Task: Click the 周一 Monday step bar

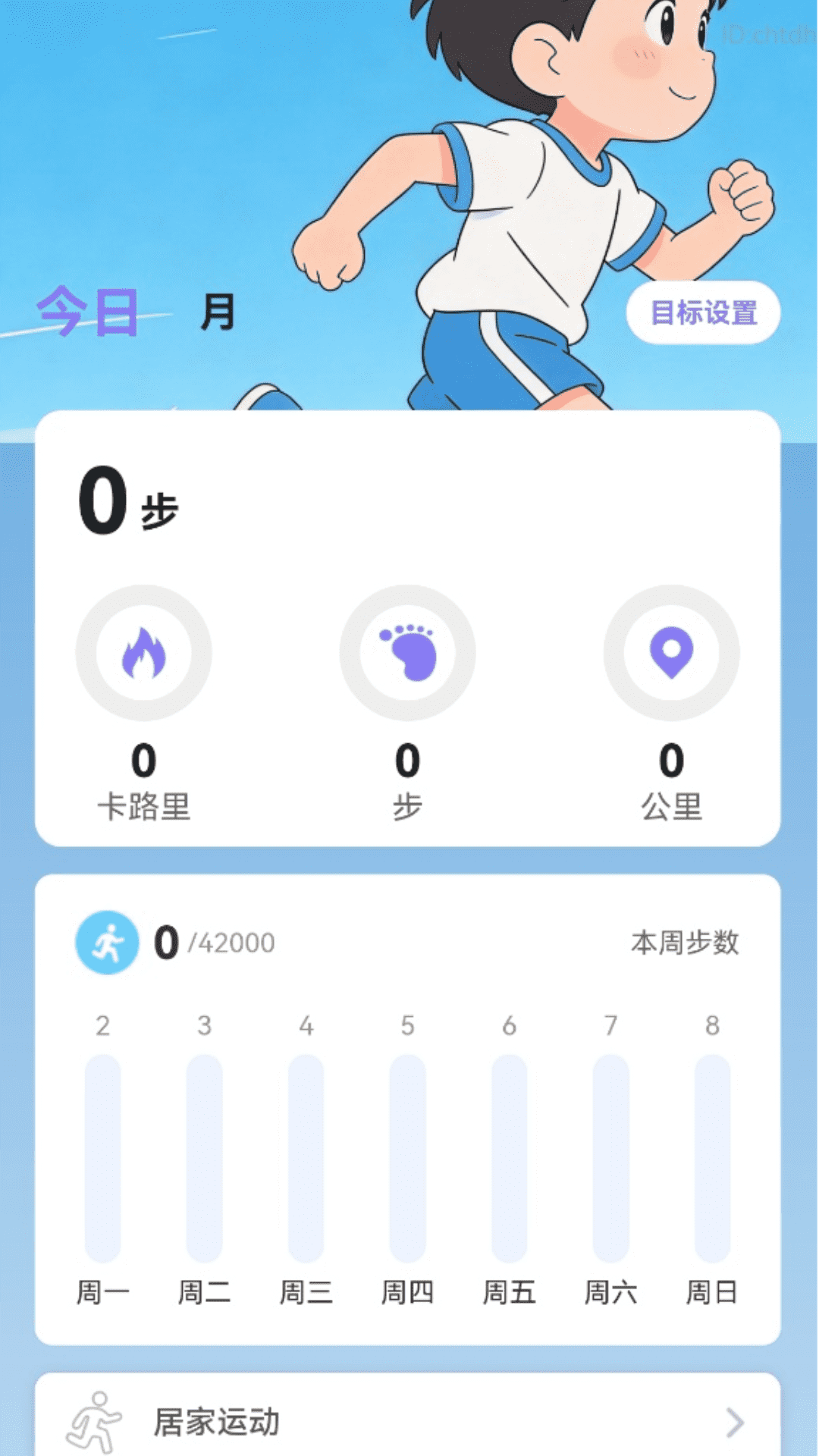Action: [105, 1153]
